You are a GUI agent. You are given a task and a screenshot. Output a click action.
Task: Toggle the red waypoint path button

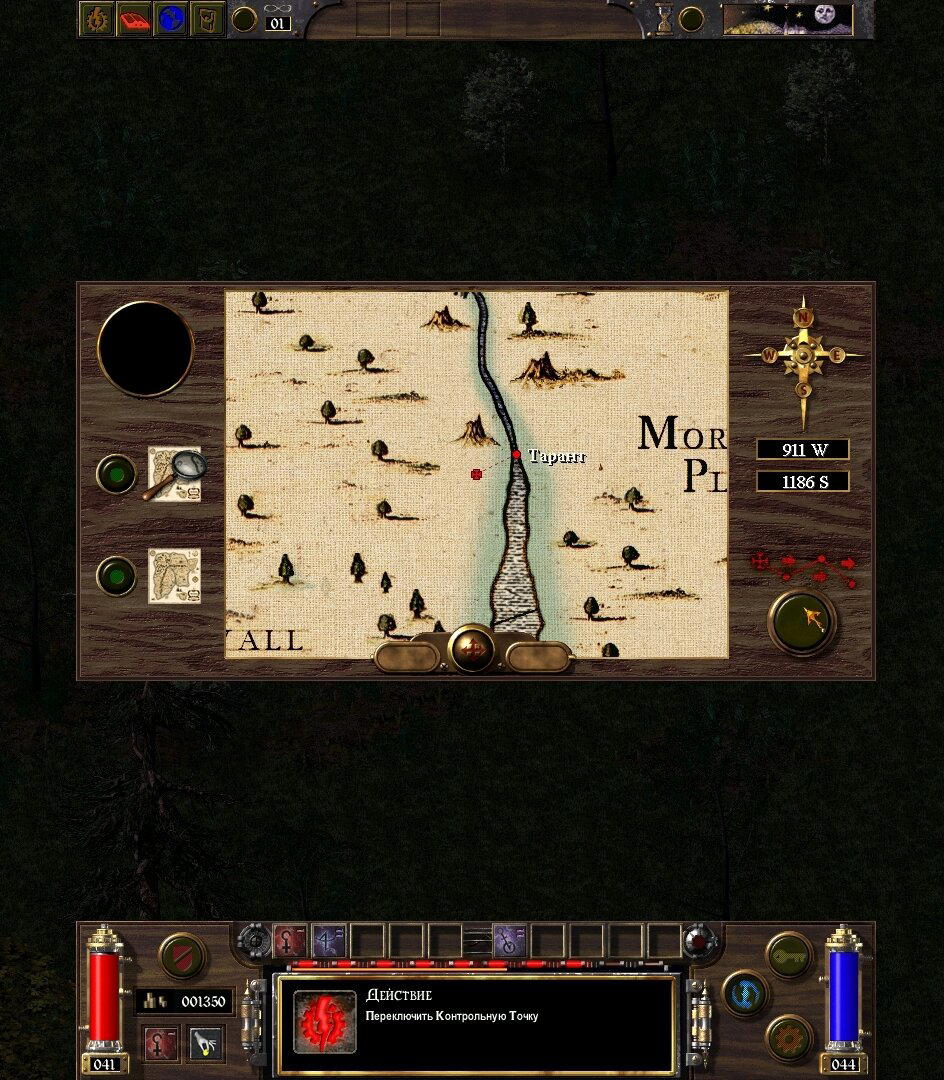tap(805, 568)
